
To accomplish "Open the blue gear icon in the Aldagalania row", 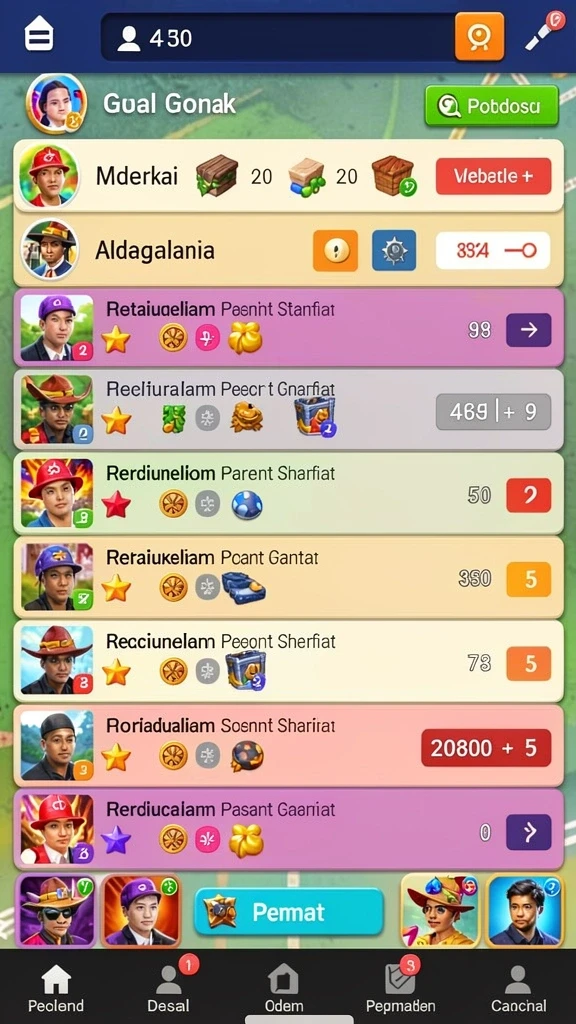I will coord(394,250).
